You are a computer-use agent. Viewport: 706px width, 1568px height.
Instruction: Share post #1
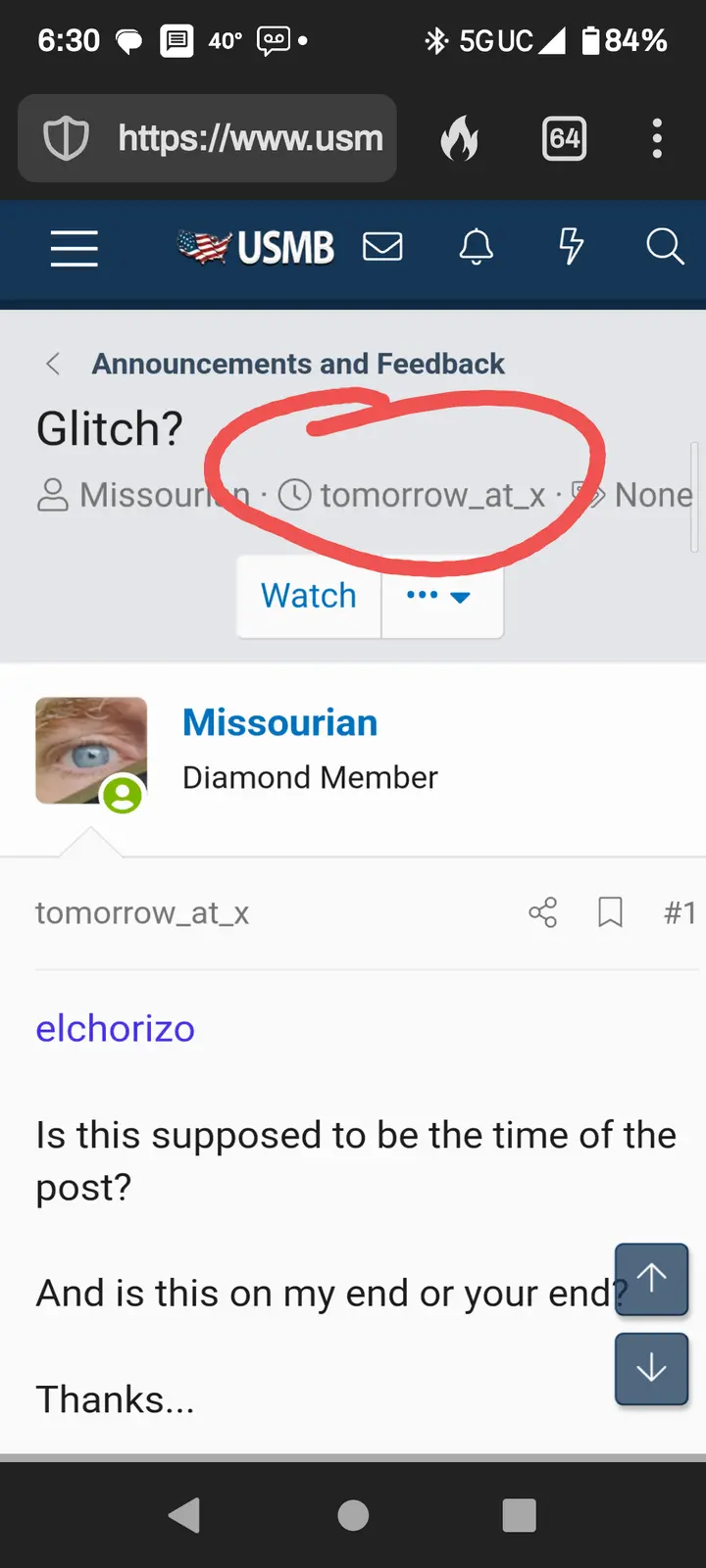(542, 912)
